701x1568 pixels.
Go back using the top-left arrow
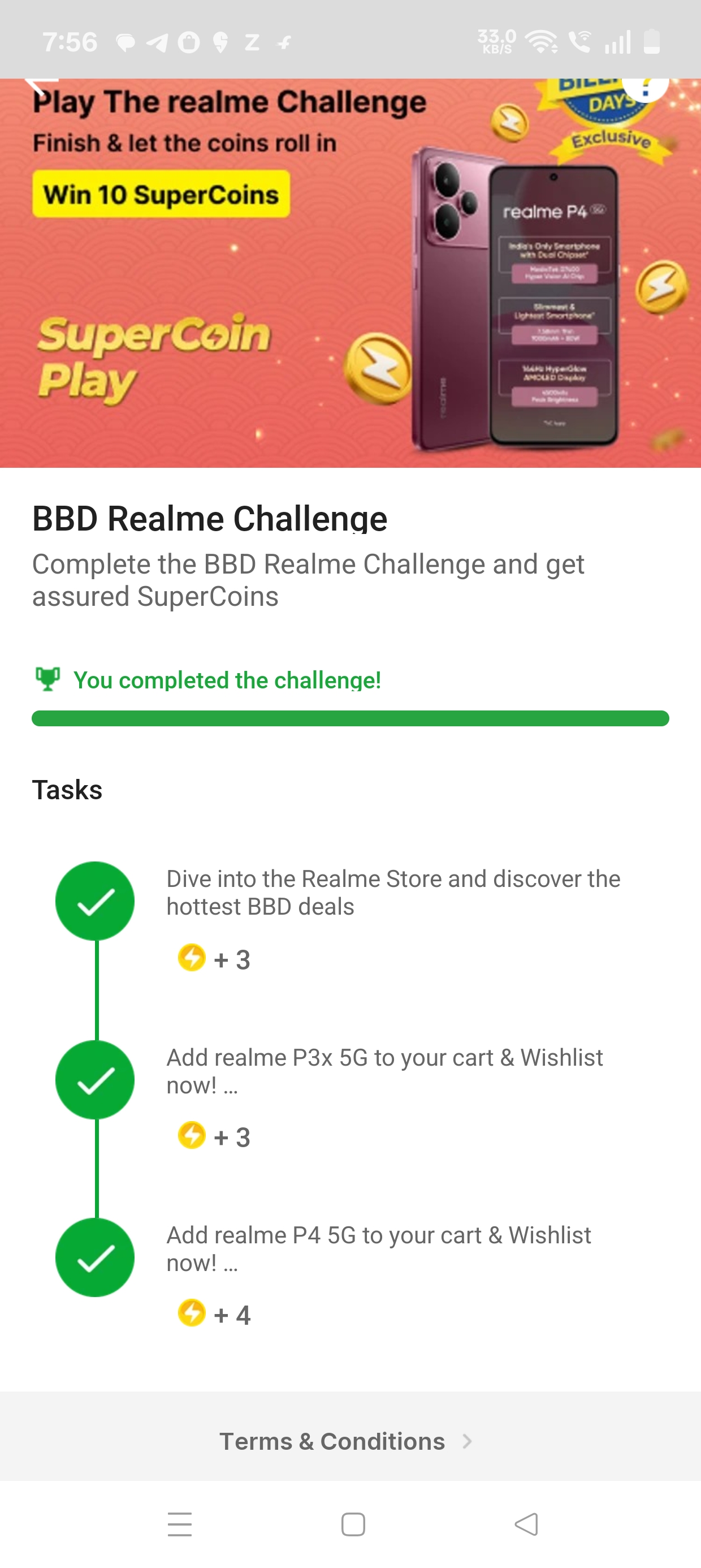tap(40, 87)
